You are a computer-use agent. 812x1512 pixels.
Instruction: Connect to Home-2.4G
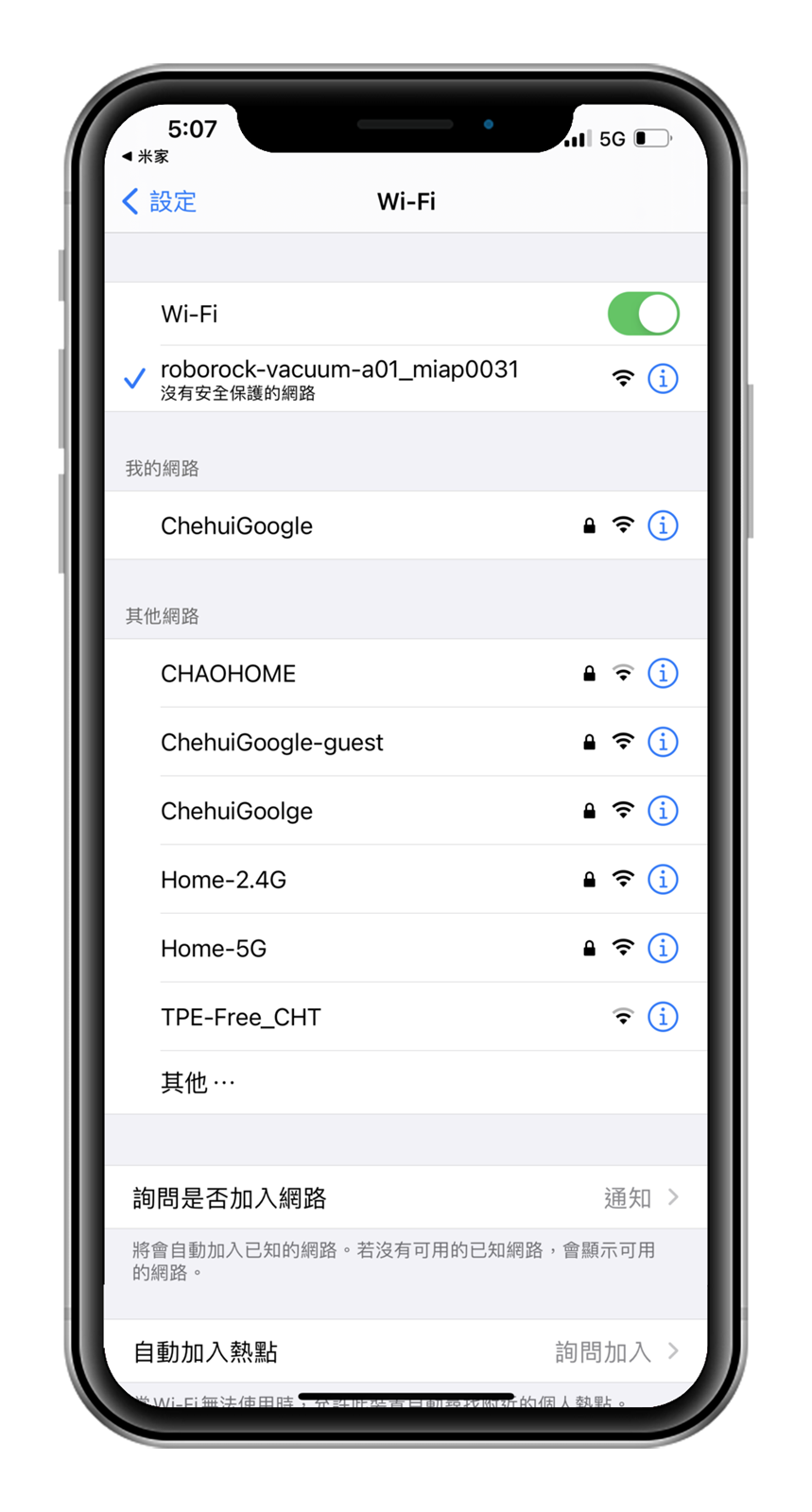223,880
